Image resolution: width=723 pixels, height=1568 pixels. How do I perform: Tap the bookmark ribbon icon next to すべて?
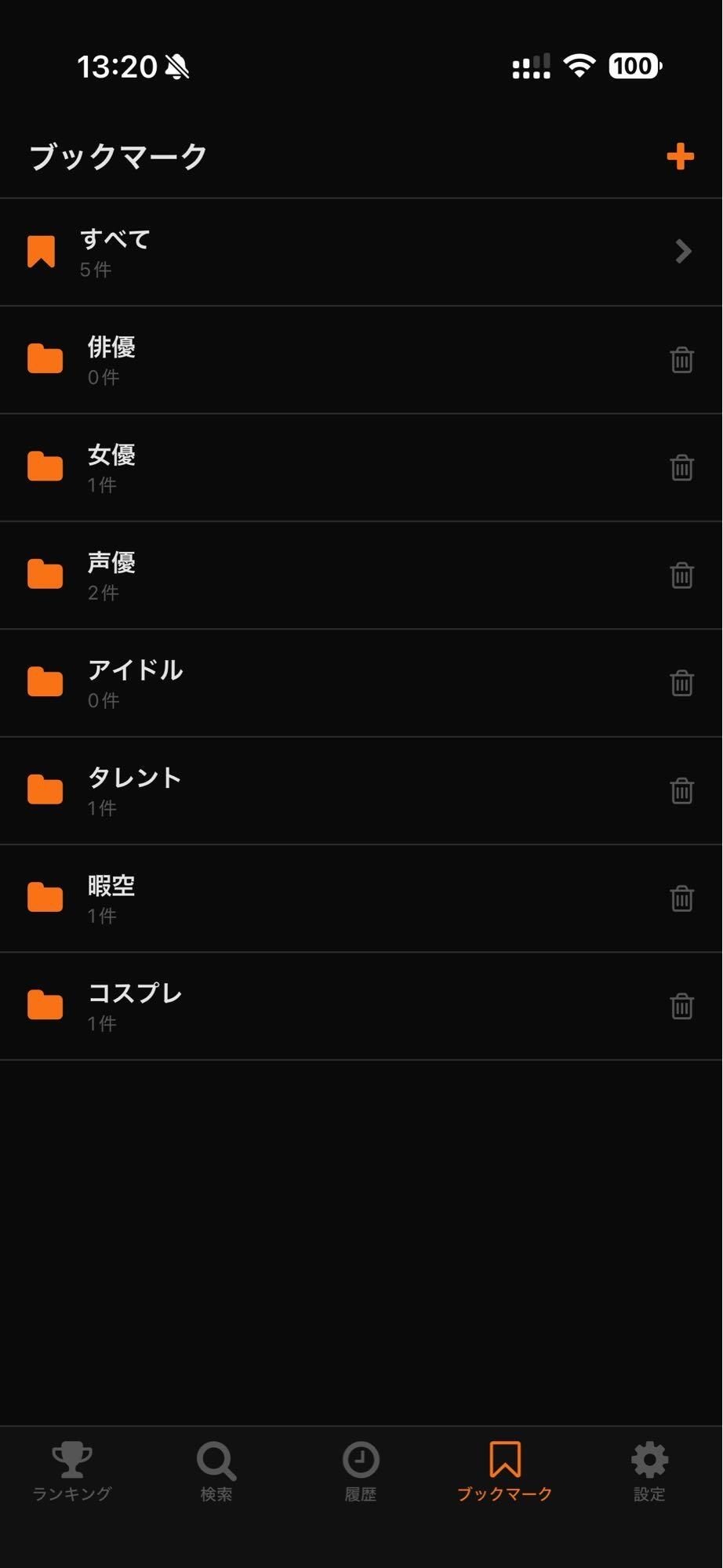click(44, 251)
